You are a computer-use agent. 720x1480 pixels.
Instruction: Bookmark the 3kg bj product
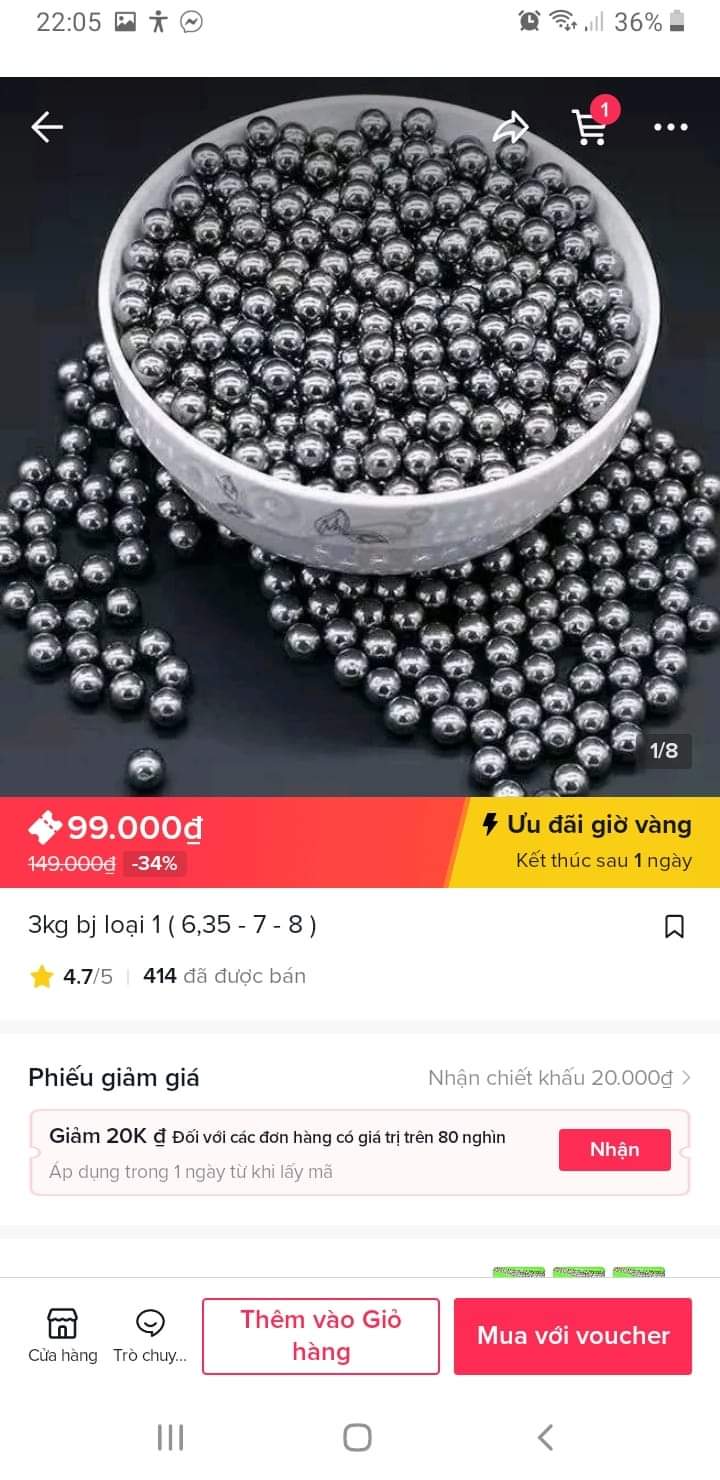pyautogui.click(x=675, y=926)
